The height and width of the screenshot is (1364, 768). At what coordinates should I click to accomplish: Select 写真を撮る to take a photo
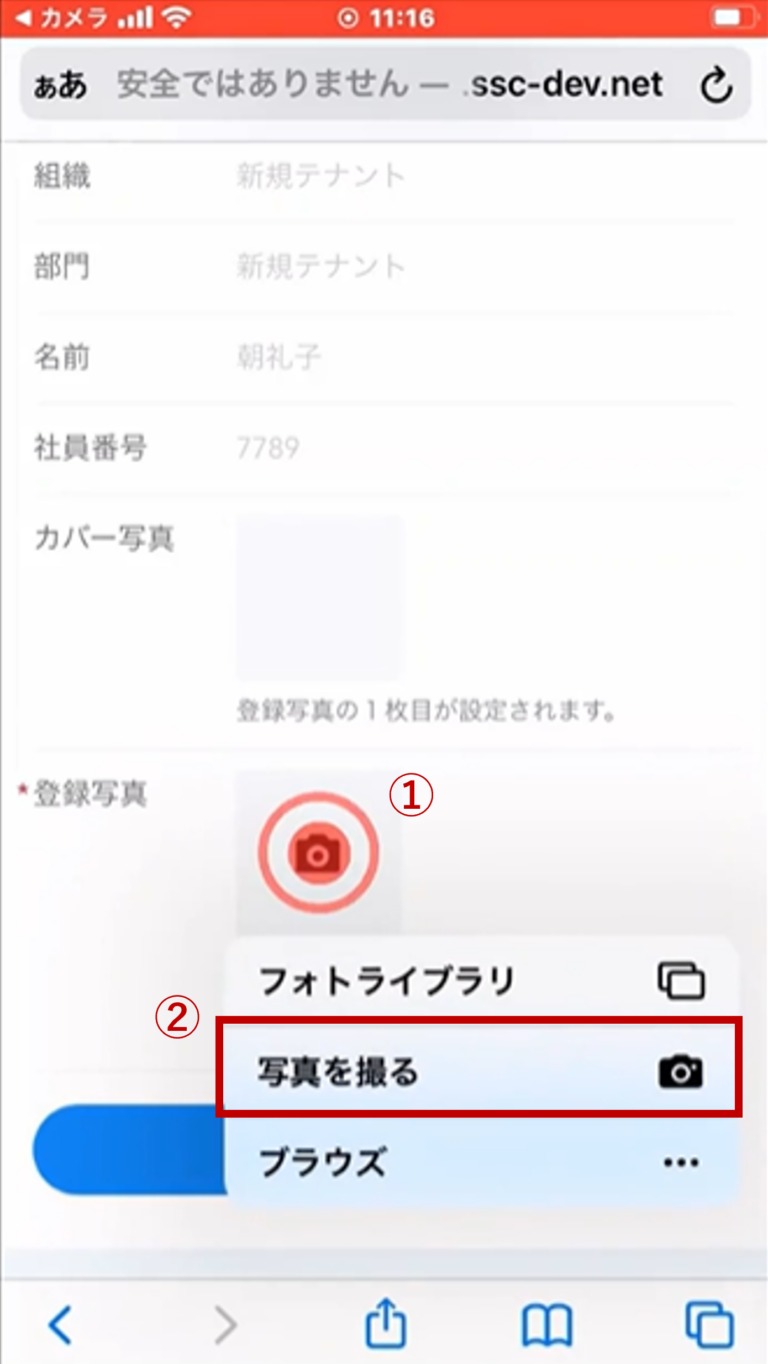pos(480,1073)
